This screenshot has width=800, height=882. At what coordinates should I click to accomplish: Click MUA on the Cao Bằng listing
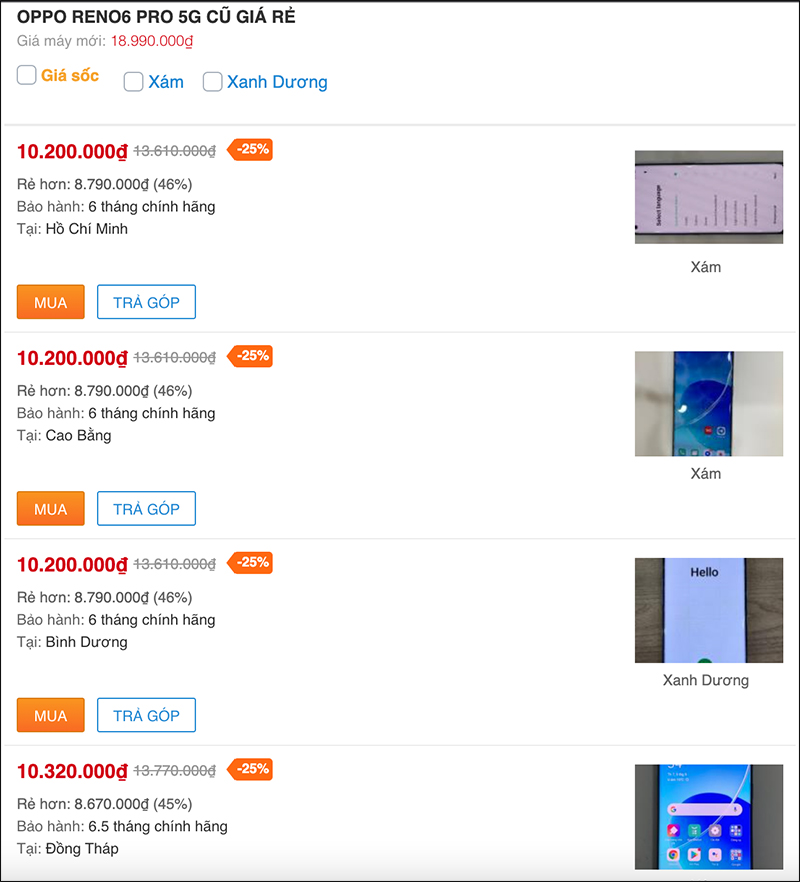(x=50, y=508)
